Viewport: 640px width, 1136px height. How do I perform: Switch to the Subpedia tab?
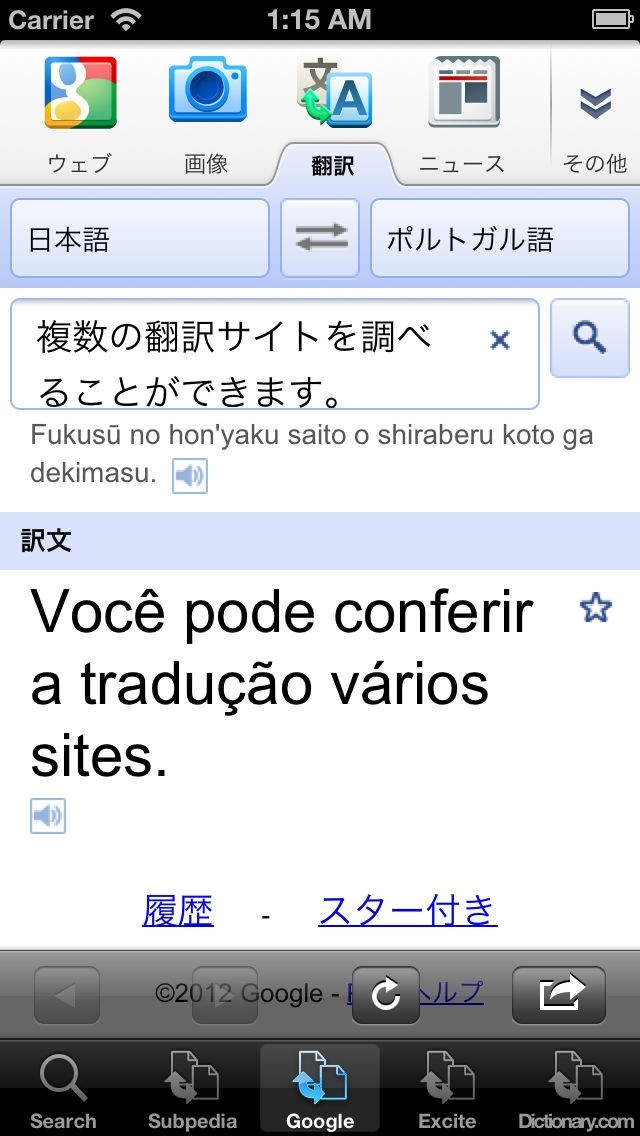tap(192, 1090)
